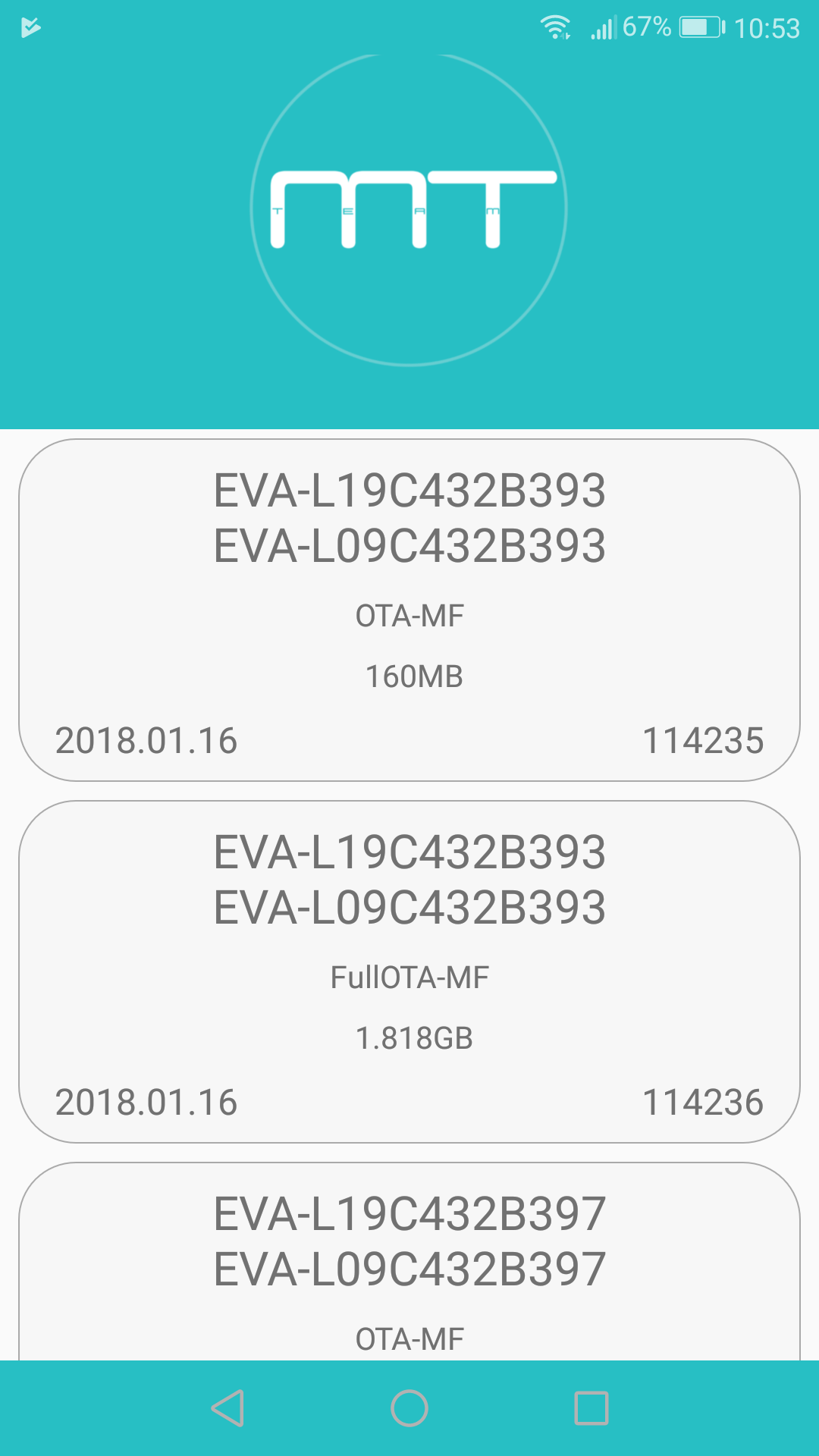Tap the home button in the navigation bar
Image resolution: width=819 pixels, height=1456 pixels.
409,1408
